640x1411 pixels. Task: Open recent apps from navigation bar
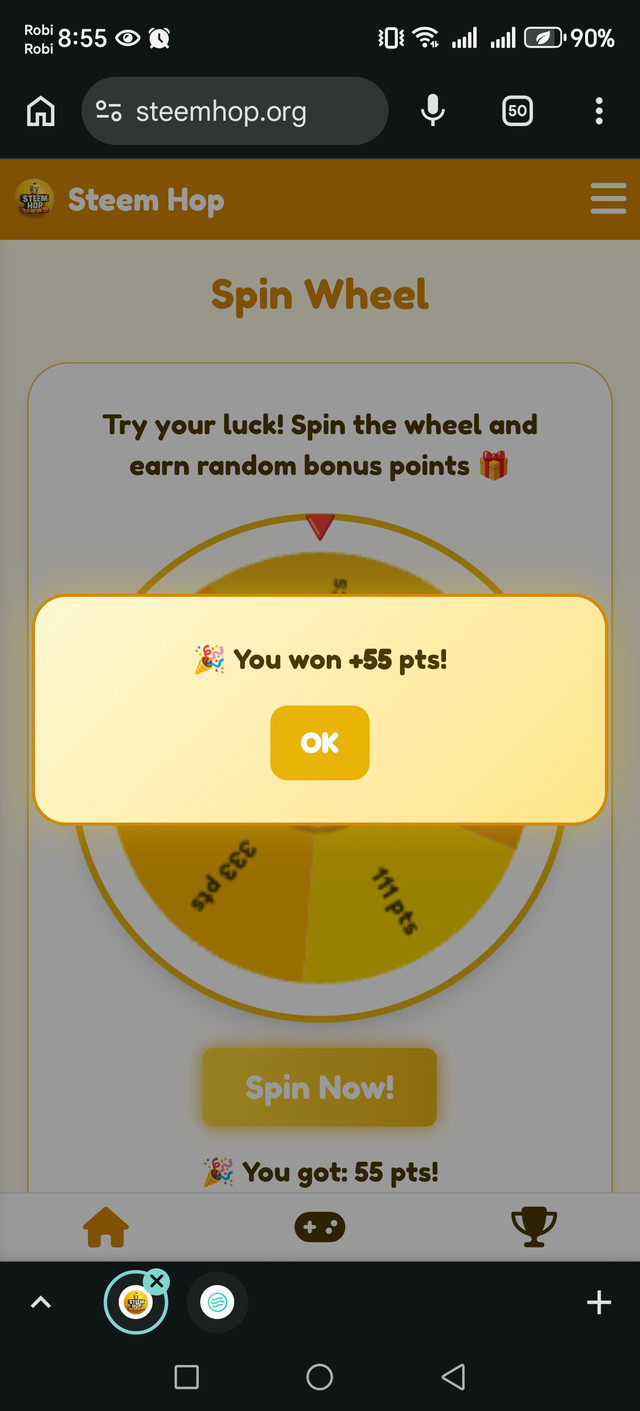(x=186, y=1377)
